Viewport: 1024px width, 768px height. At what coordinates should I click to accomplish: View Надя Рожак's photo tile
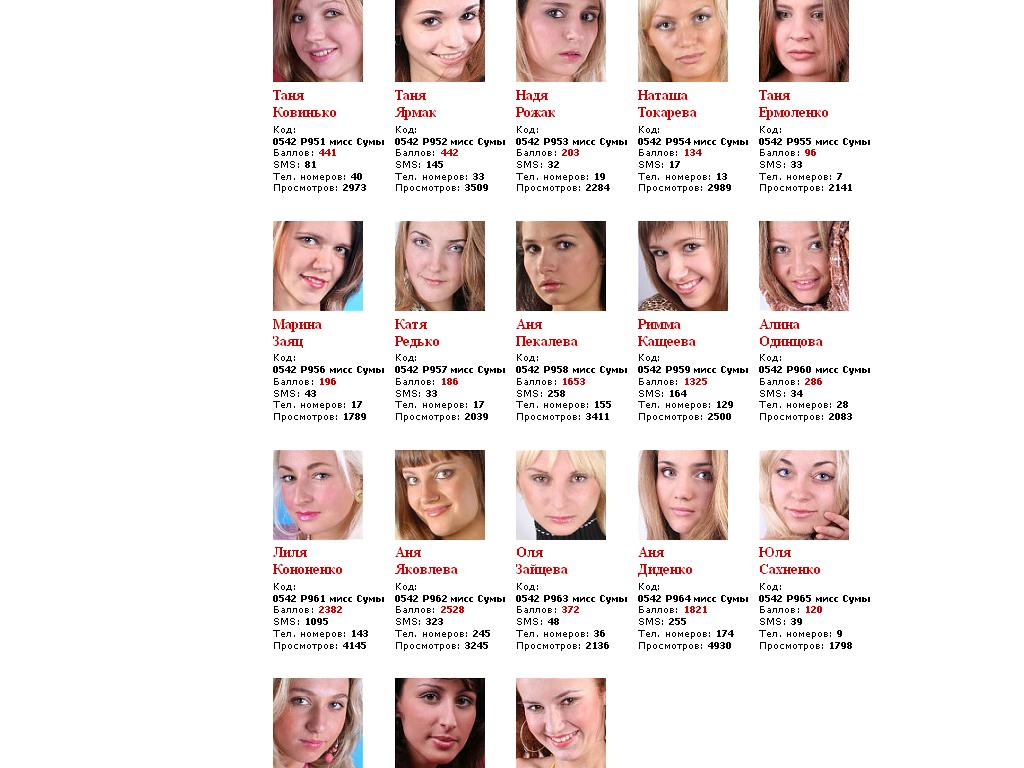pos(560,40)
